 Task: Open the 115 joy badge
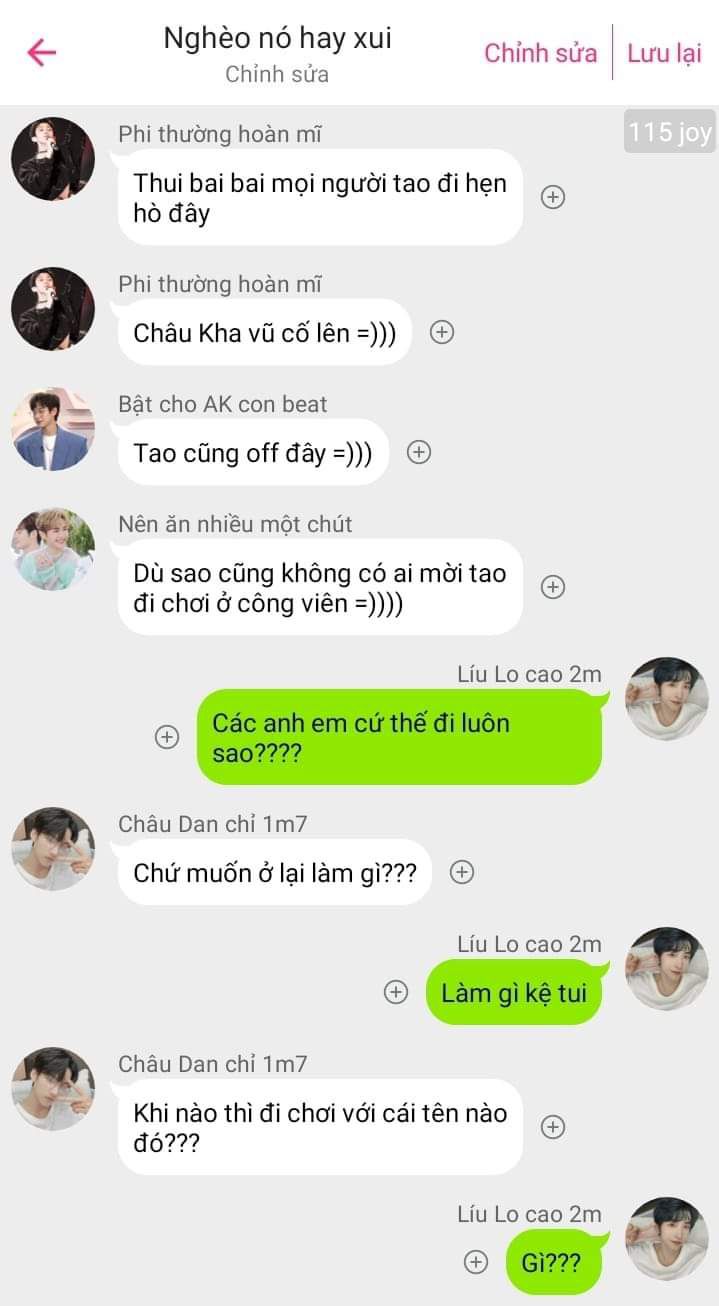click(x=669, y=132)
